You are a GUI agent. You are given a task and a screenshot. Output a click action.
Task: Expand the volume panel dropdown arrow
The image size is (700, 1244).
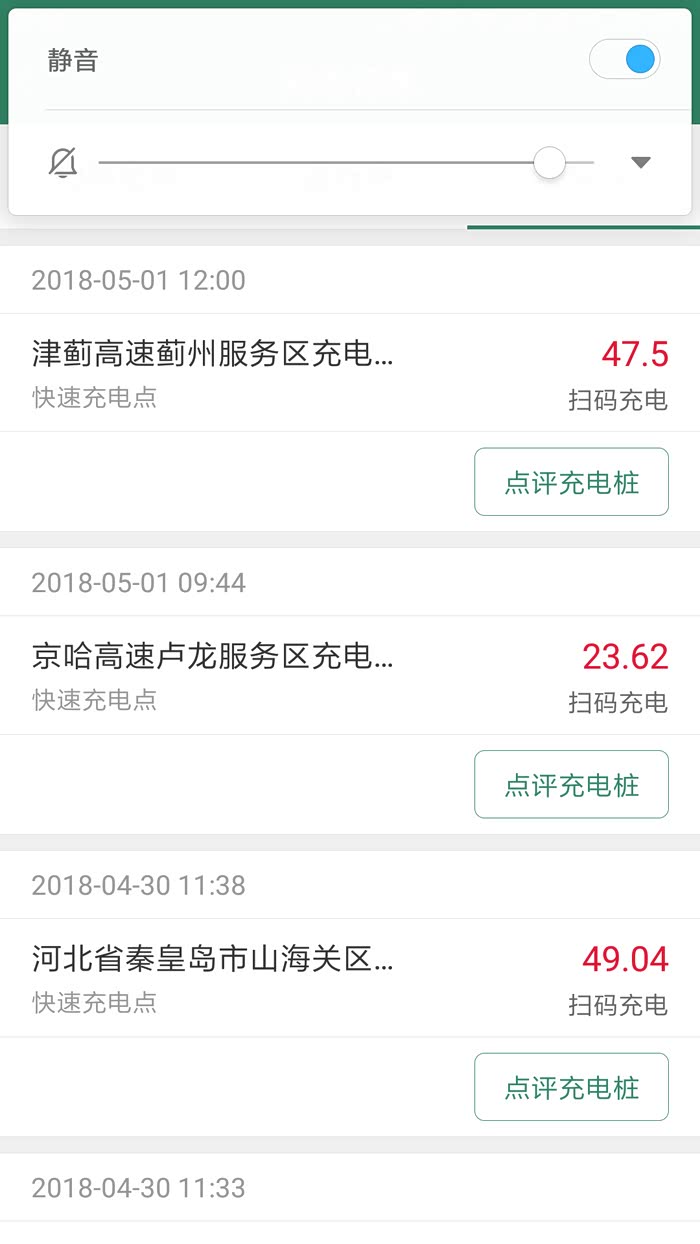pyautogui.click(x=641, y=163)
